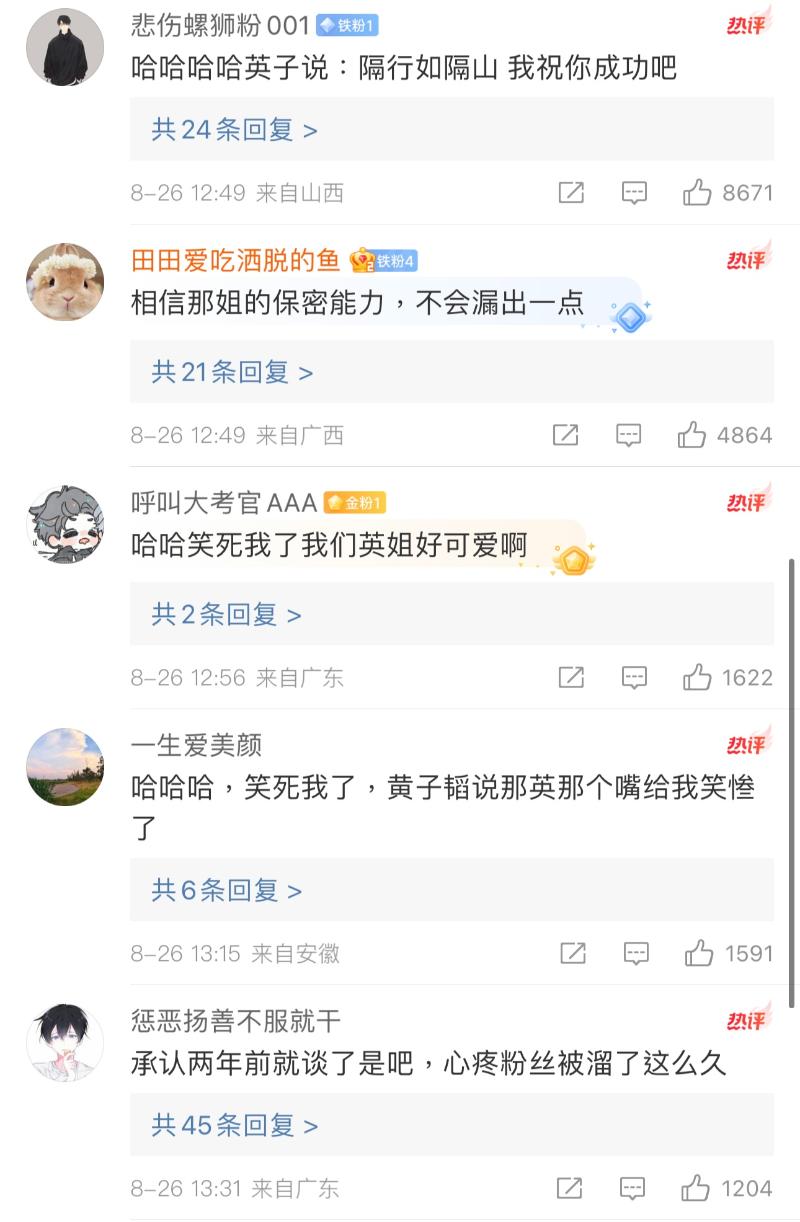Like 悲伤螺狮粉001's comment with 8671 likes

pos(697,193)
